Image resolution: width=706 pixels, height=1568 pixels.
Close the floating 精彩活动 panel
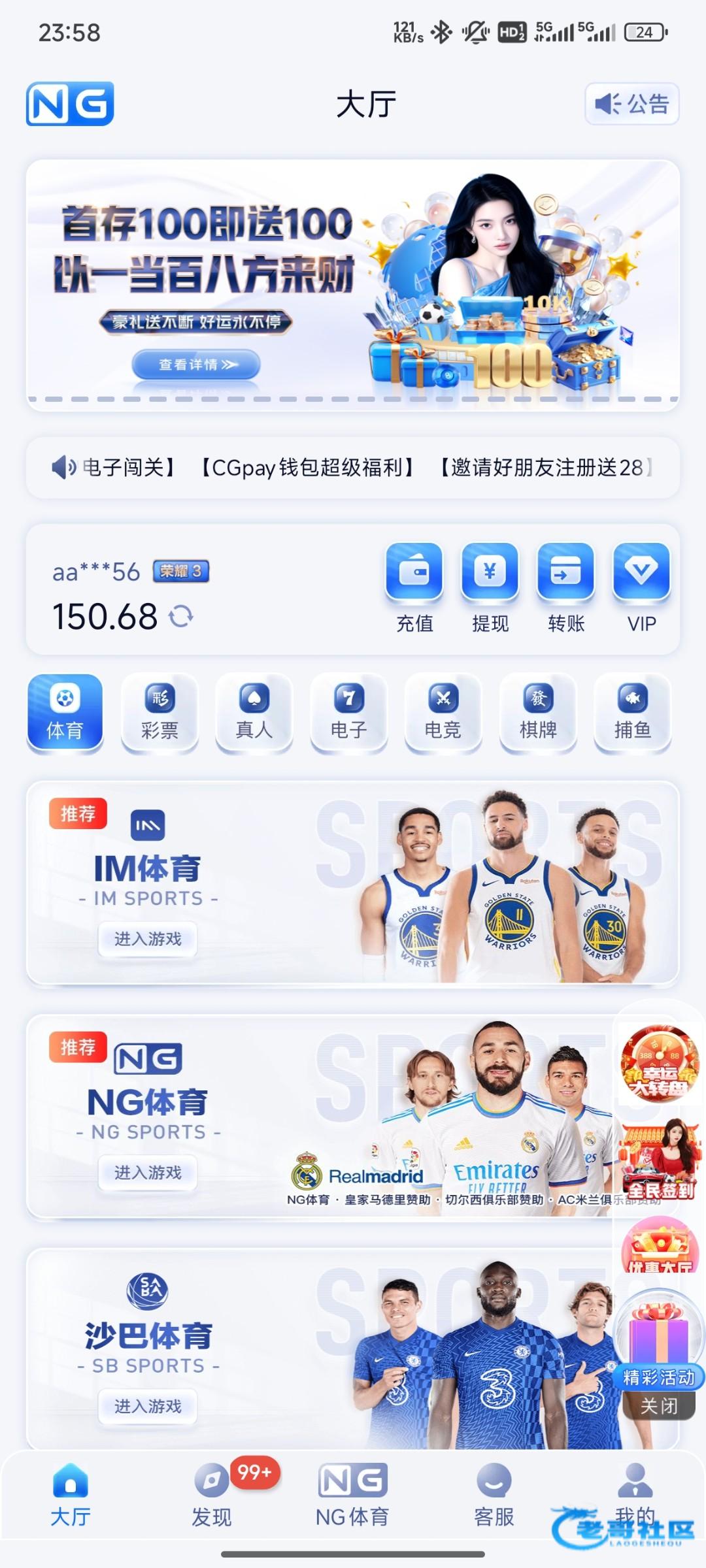pos(658,1406)
